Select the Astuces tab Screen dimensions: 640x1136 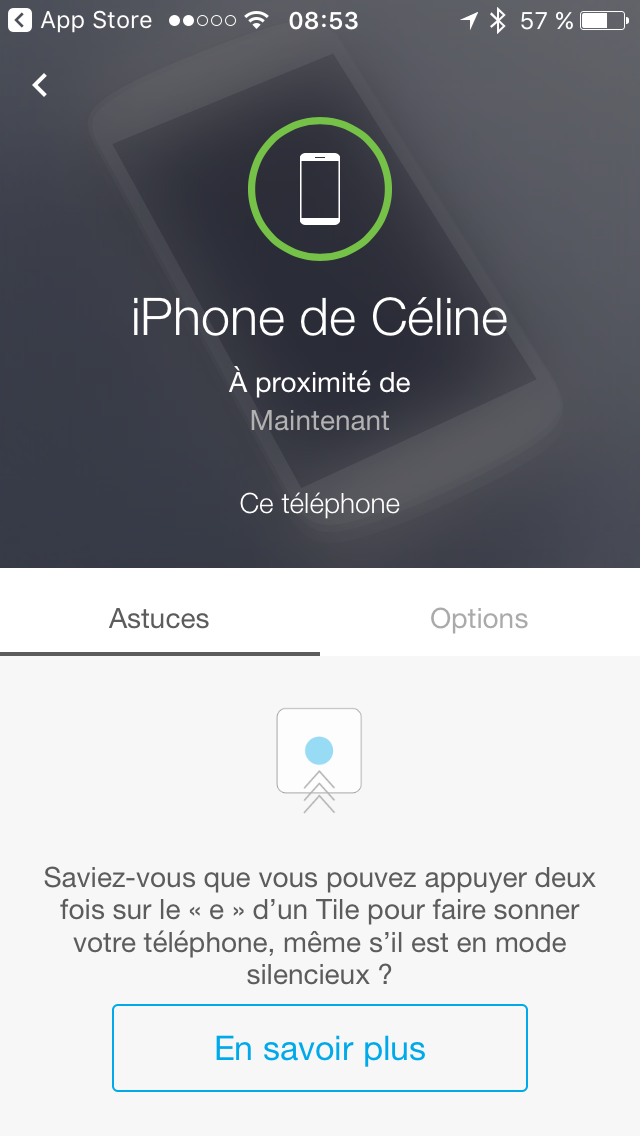159,619
